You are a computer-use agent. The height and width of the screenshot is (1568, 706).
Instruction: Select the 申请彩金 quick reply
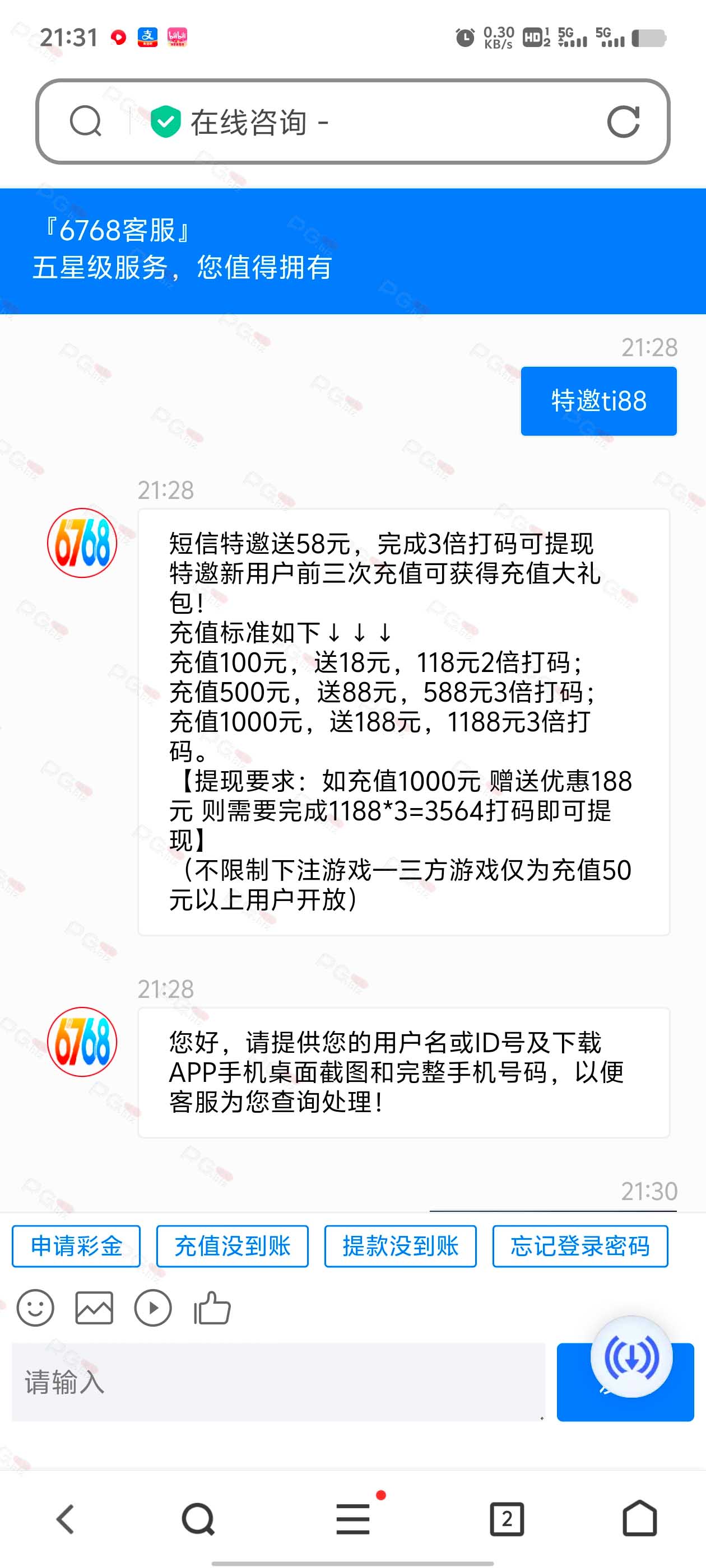coord(76,1246)
